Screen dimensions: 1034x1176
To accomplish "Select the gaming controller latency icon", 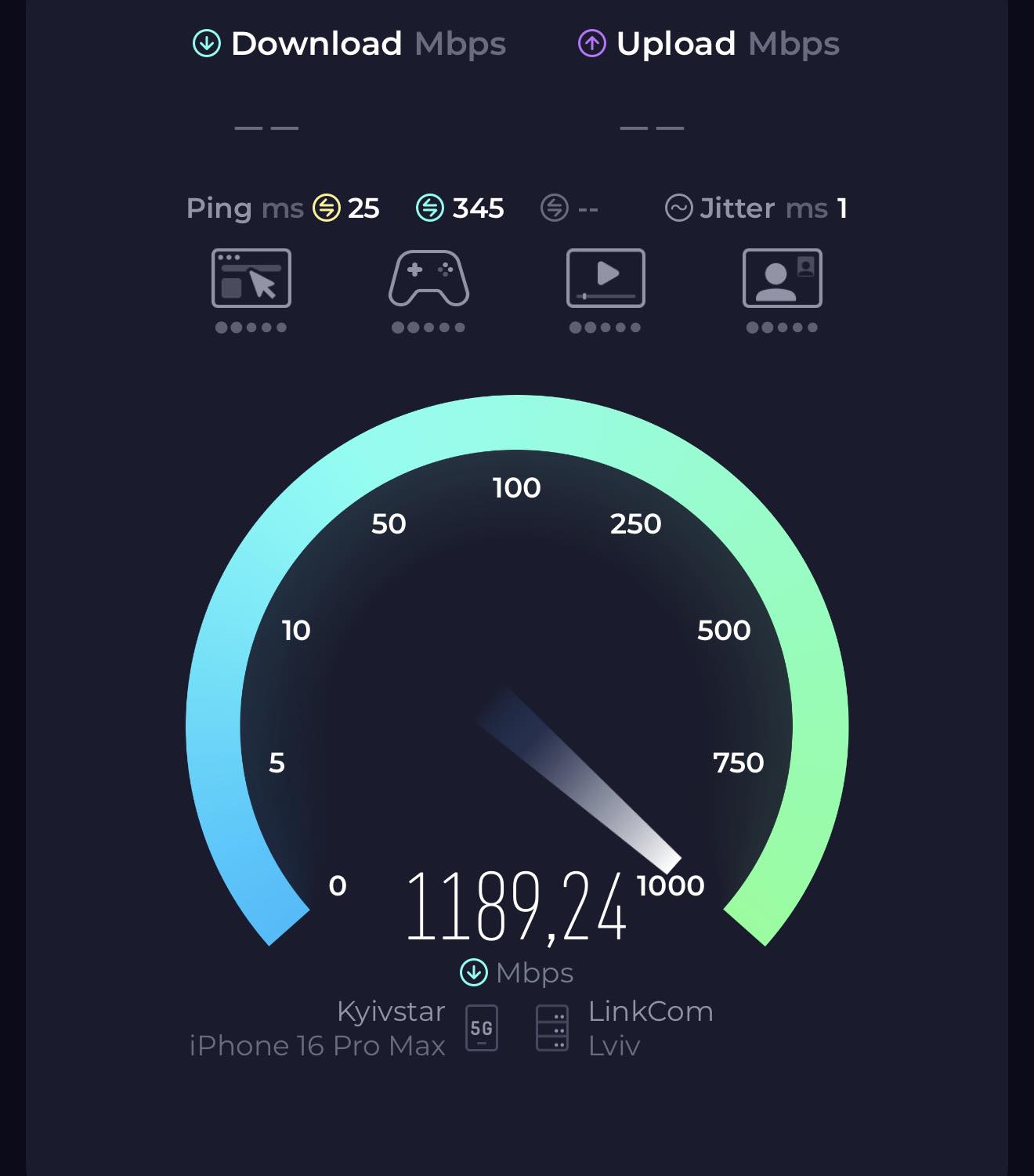I will click(429, 277).
